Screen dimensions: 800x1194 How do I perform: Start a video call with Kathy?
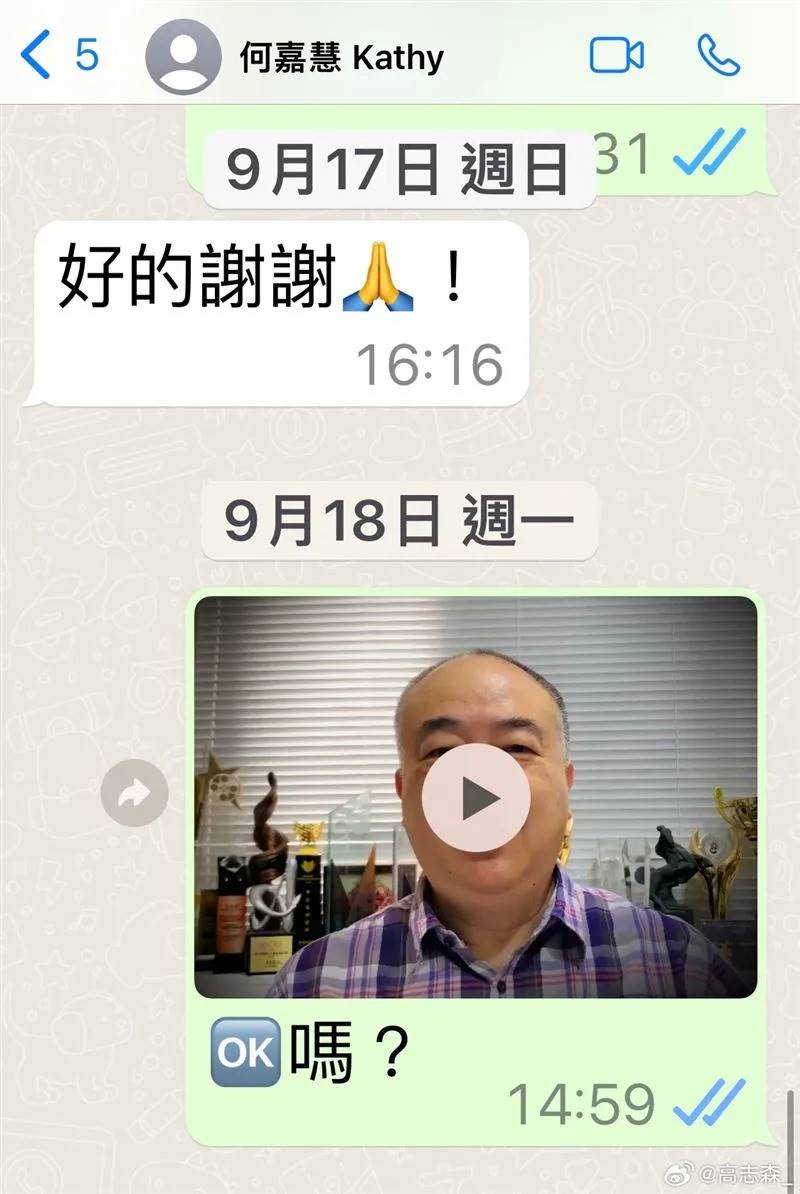[616, 56]
